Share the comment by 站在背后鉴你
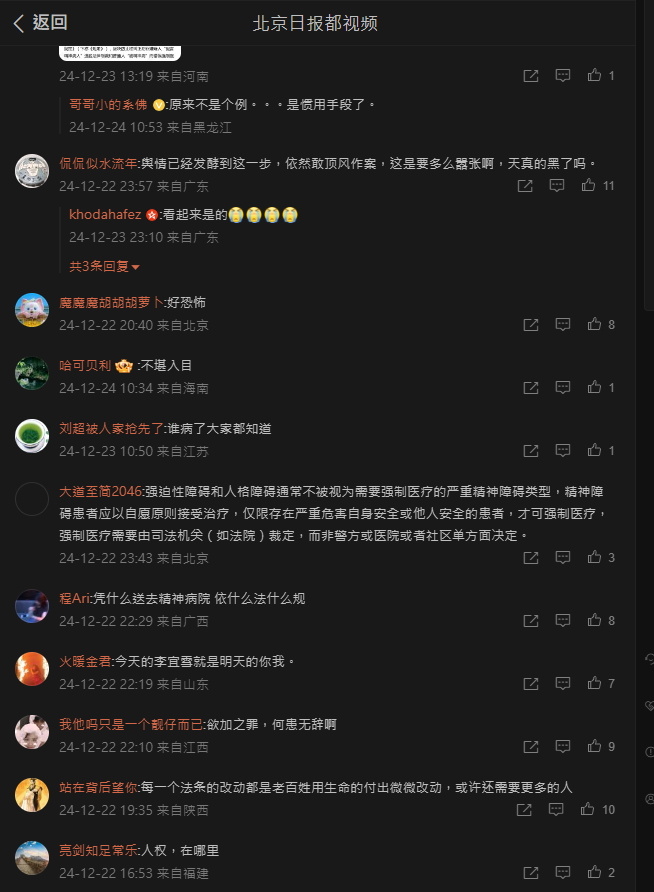Viewport: 654px width, 892px height. pyautogui.click(x=524, y=810)
